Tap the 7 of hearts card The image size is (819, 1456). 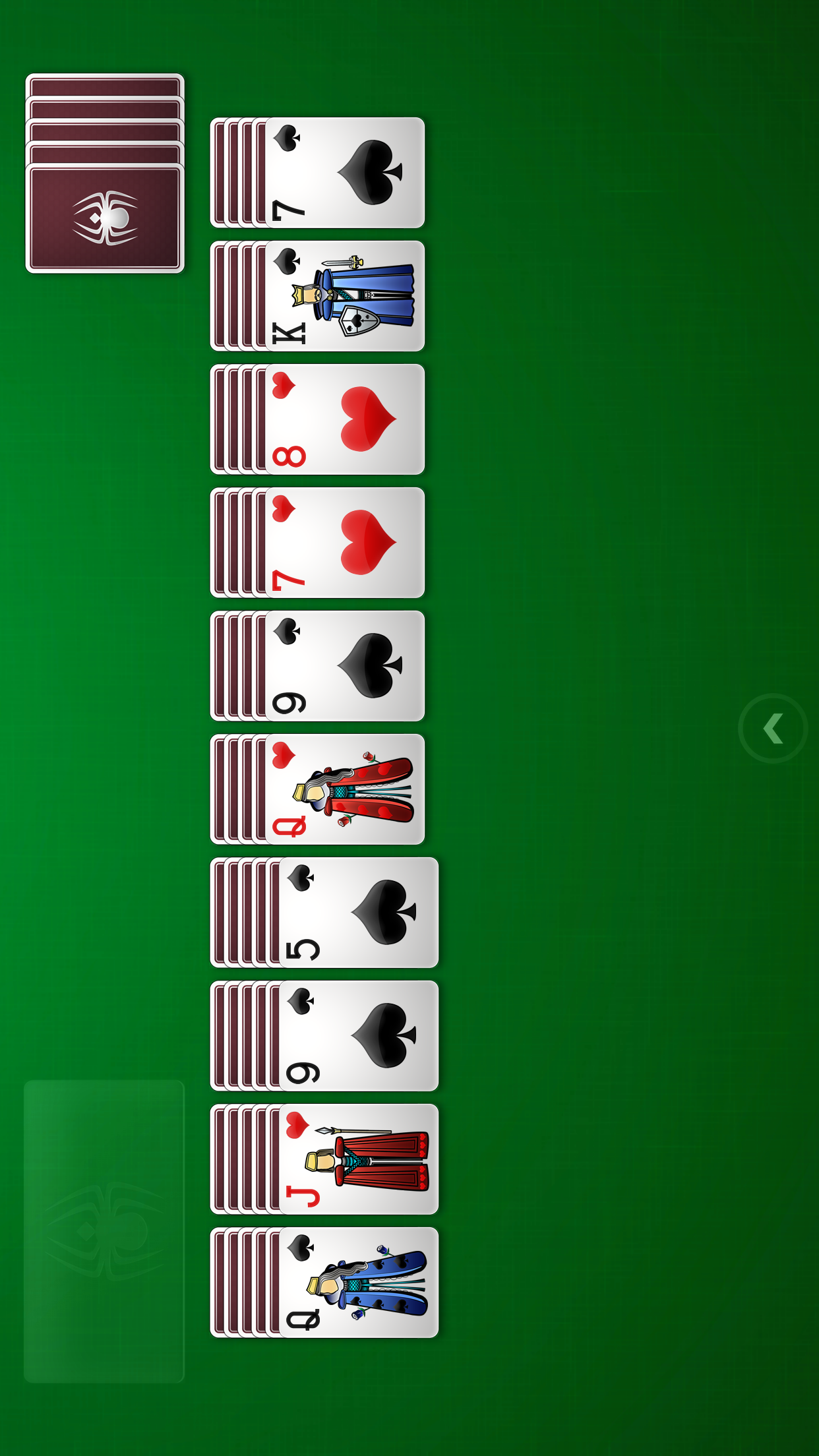pos(345,543)
